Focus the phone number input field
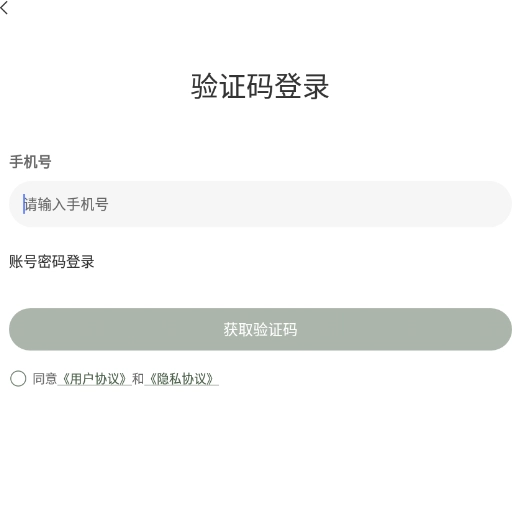 pyautogui.click(x=260, y=204)
